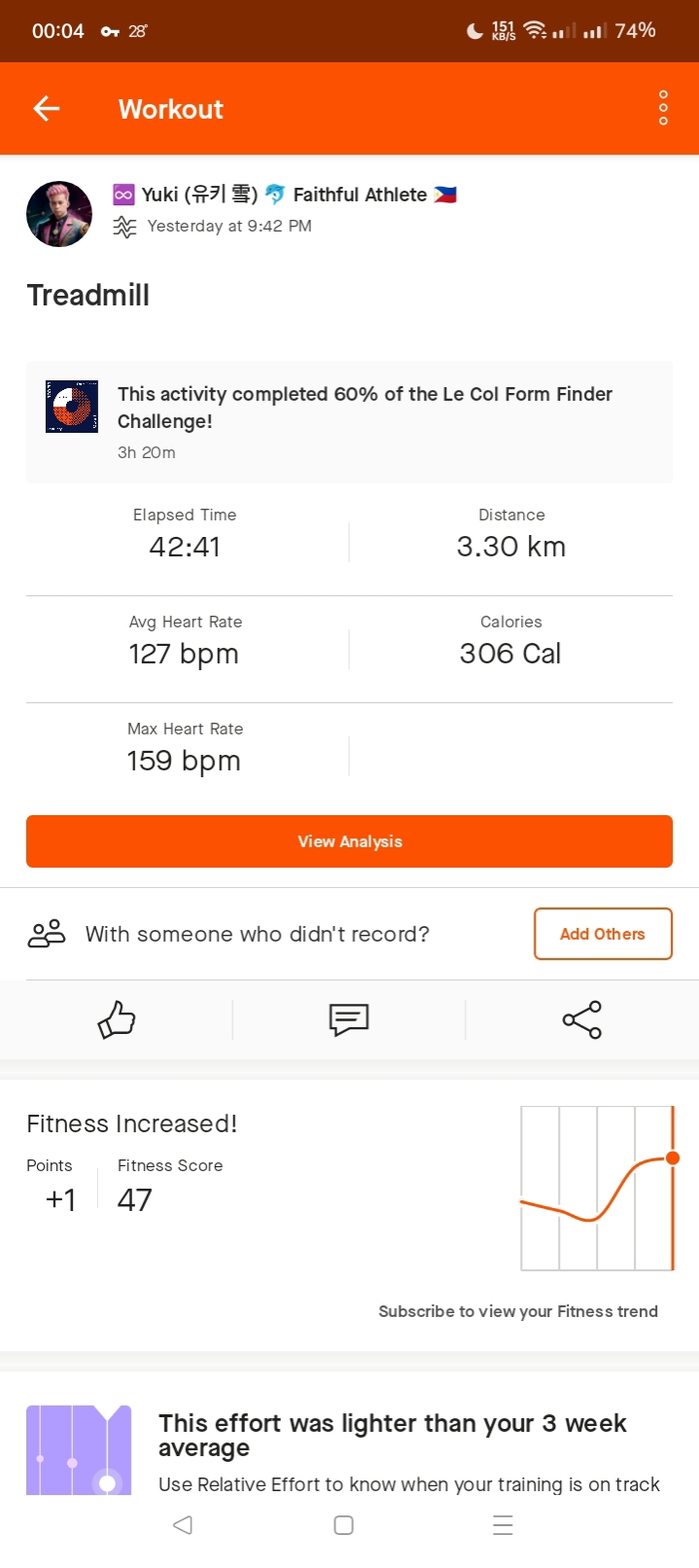Tap Add Others button
Screen dimensions: 699x1568
(603, 934)
